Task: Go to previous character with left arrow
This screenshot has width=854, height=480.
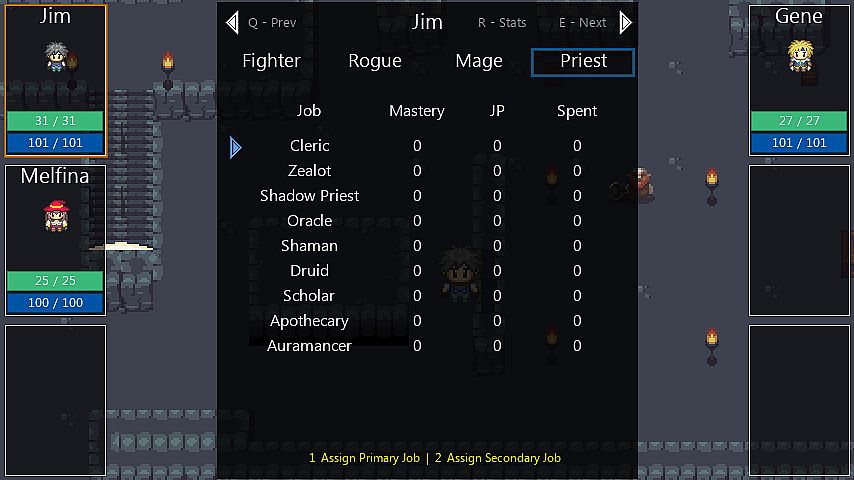Action: (232, 22)
